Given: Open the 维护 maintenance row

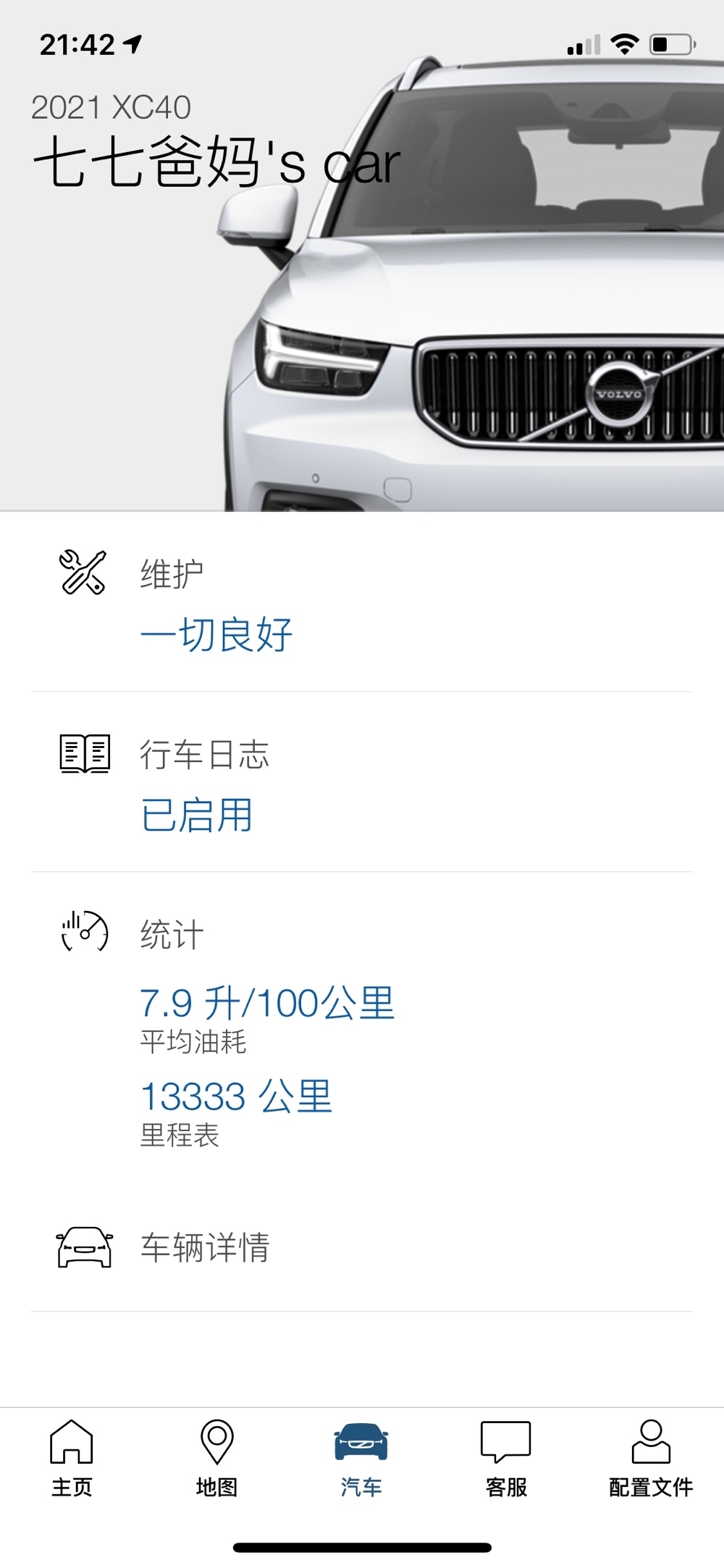Looking at the screenshot, I should point(361,603).
